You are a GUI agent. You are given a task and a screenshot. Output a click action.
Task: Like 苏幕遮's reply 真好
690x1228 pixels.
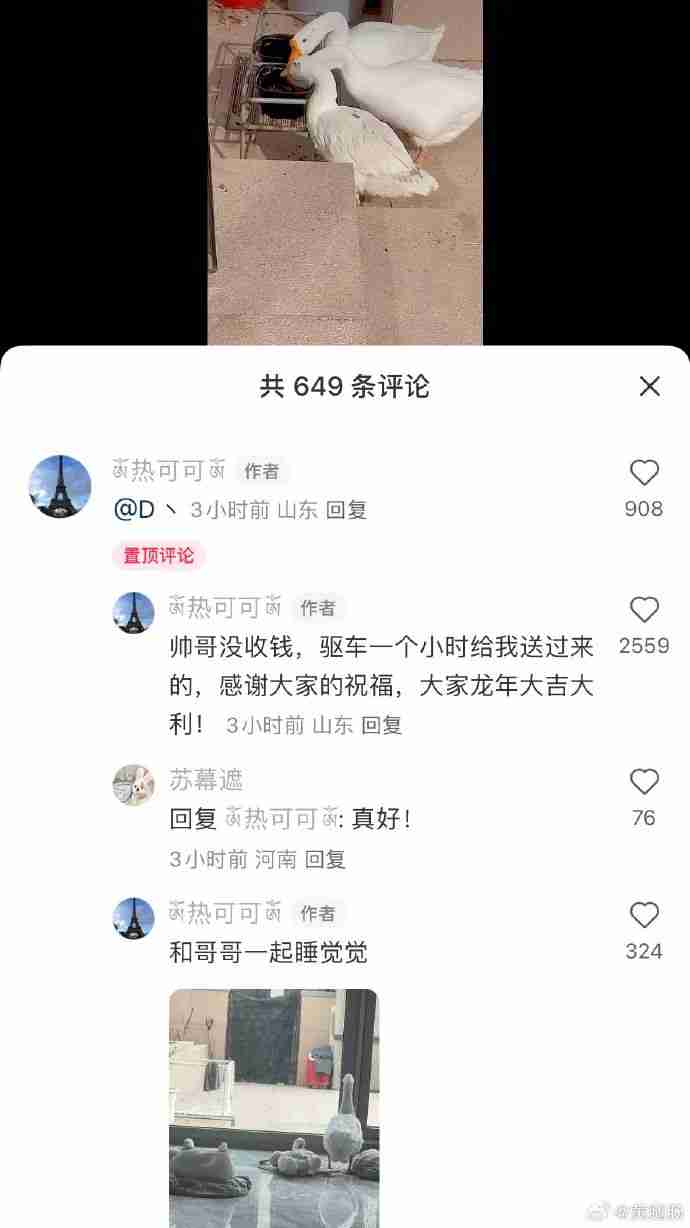[x=644, y=782]
